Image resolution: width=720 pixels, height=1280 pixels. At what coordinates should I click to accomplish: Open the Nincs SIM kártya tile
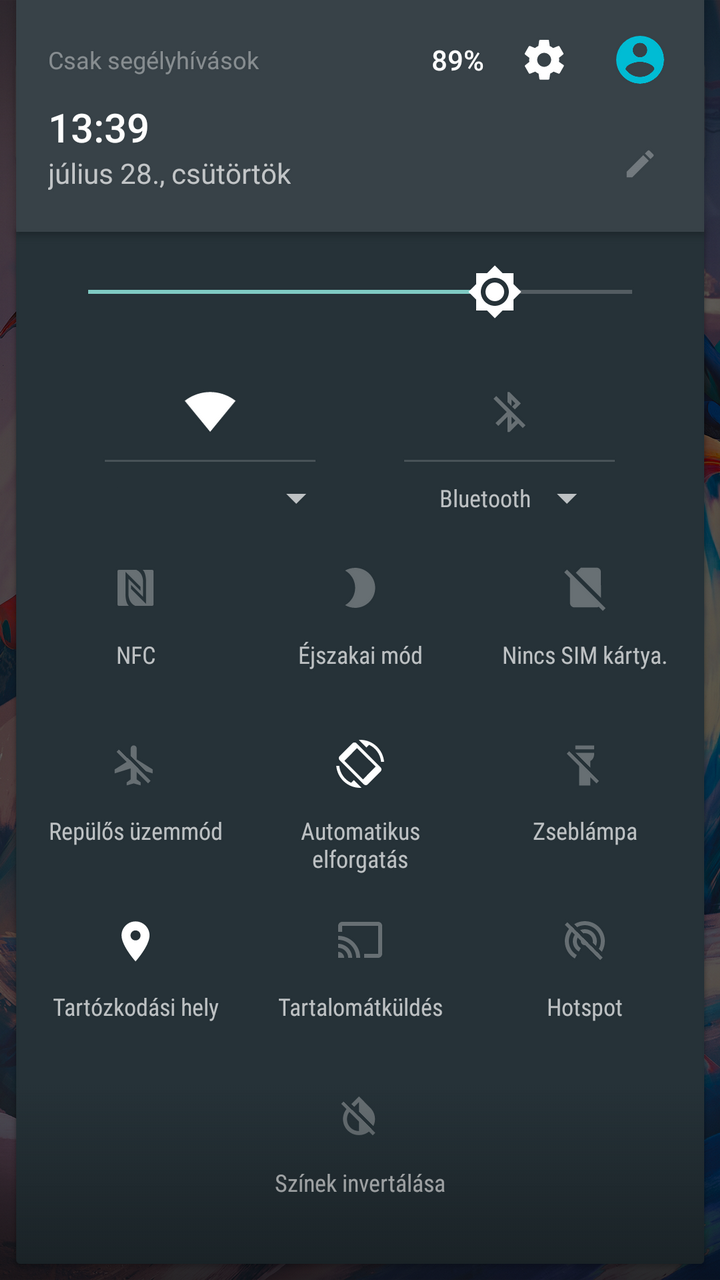[x=584, y=589]
